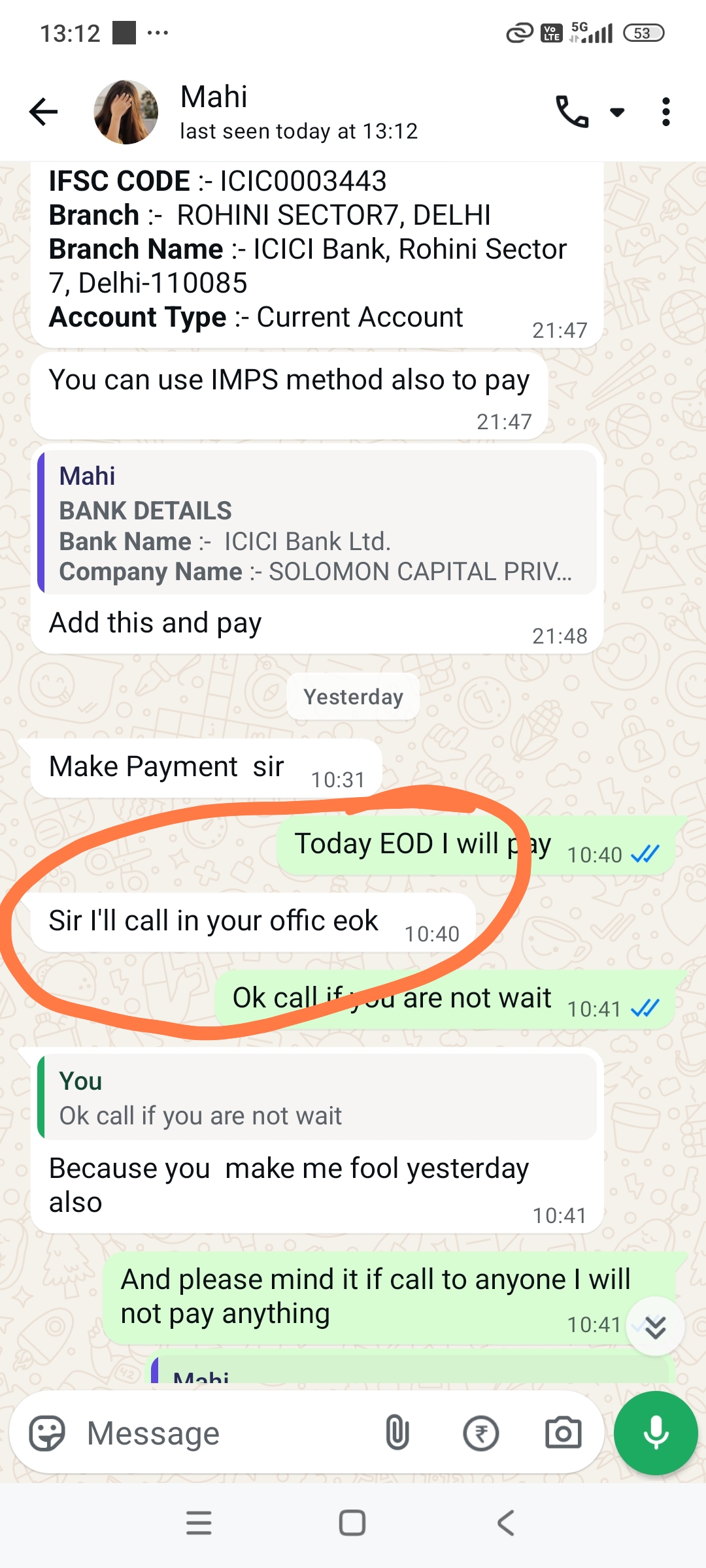Open the camera to send a photo

coord(563,1433)
